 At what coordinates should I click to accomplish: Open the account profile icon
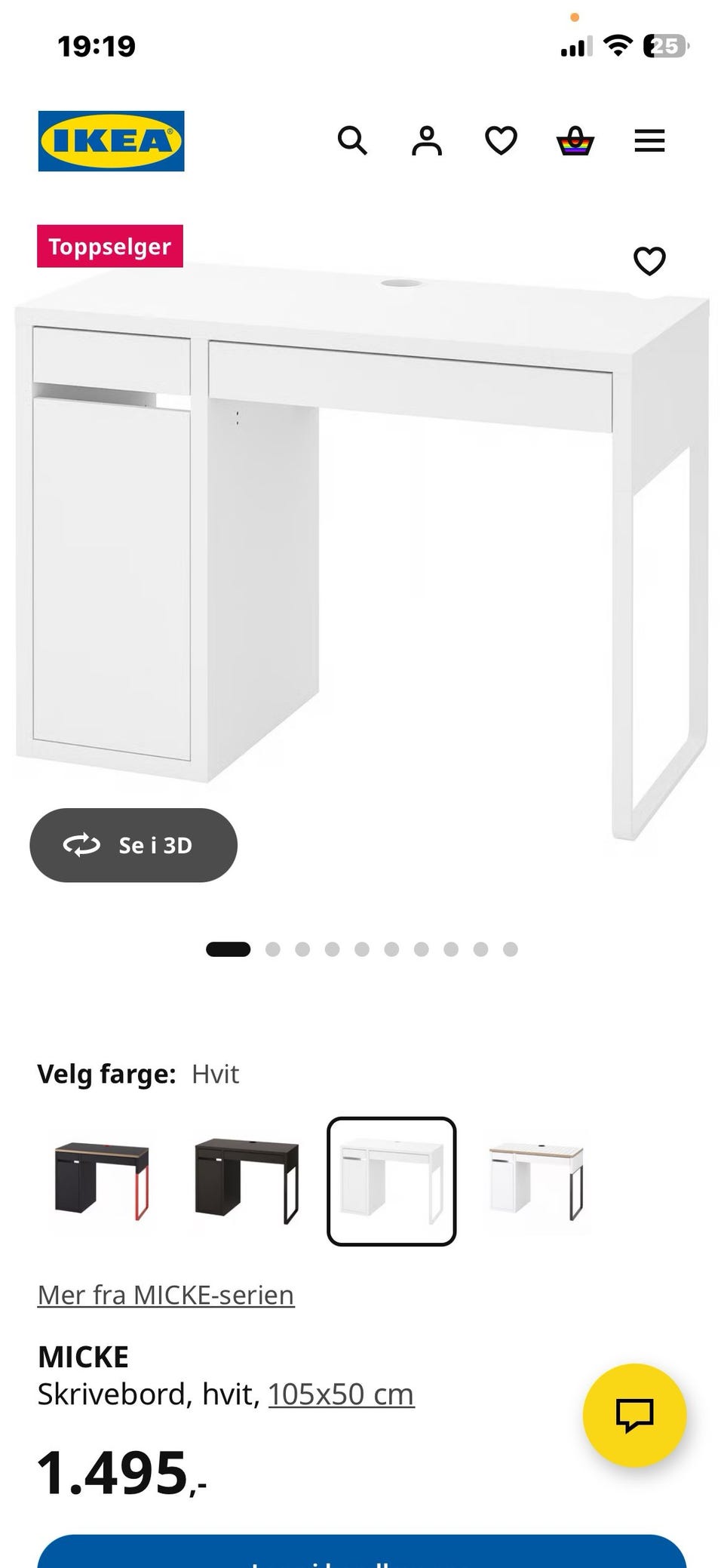tap(427, 141)
